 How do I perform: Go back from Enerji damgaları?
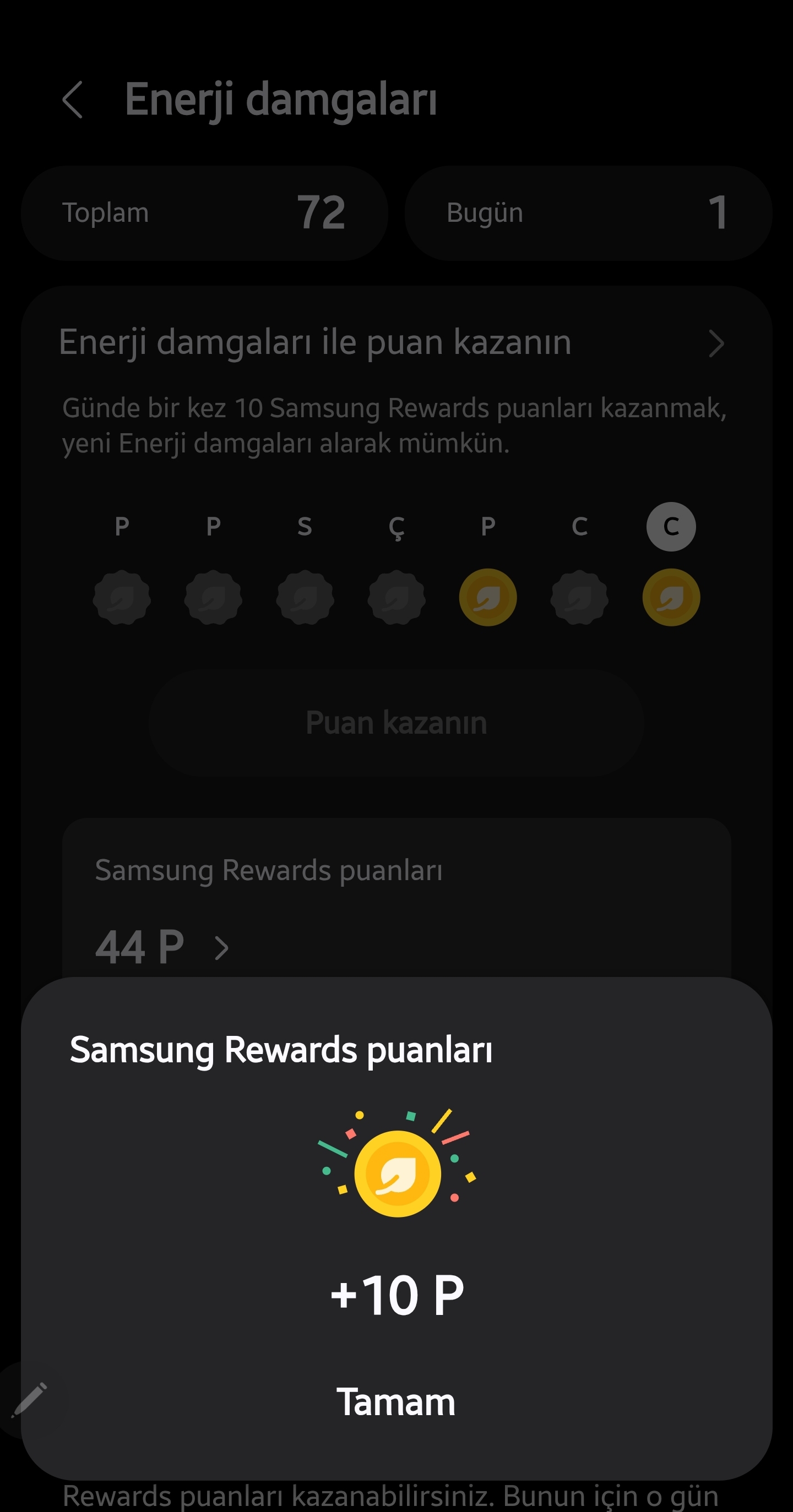(73, 100)
